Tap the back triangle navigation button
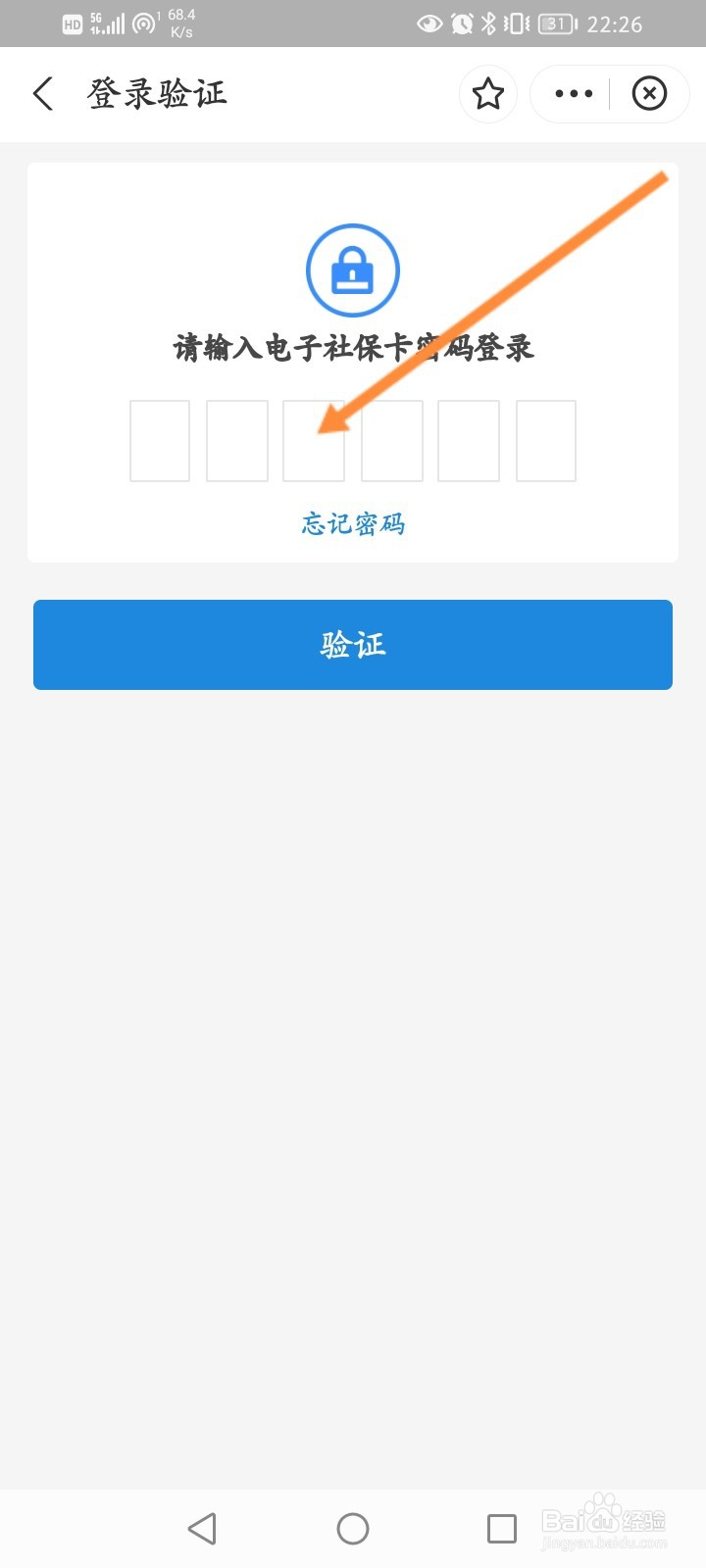The width and height of the screenshot is (706, 1568). 203,1528
